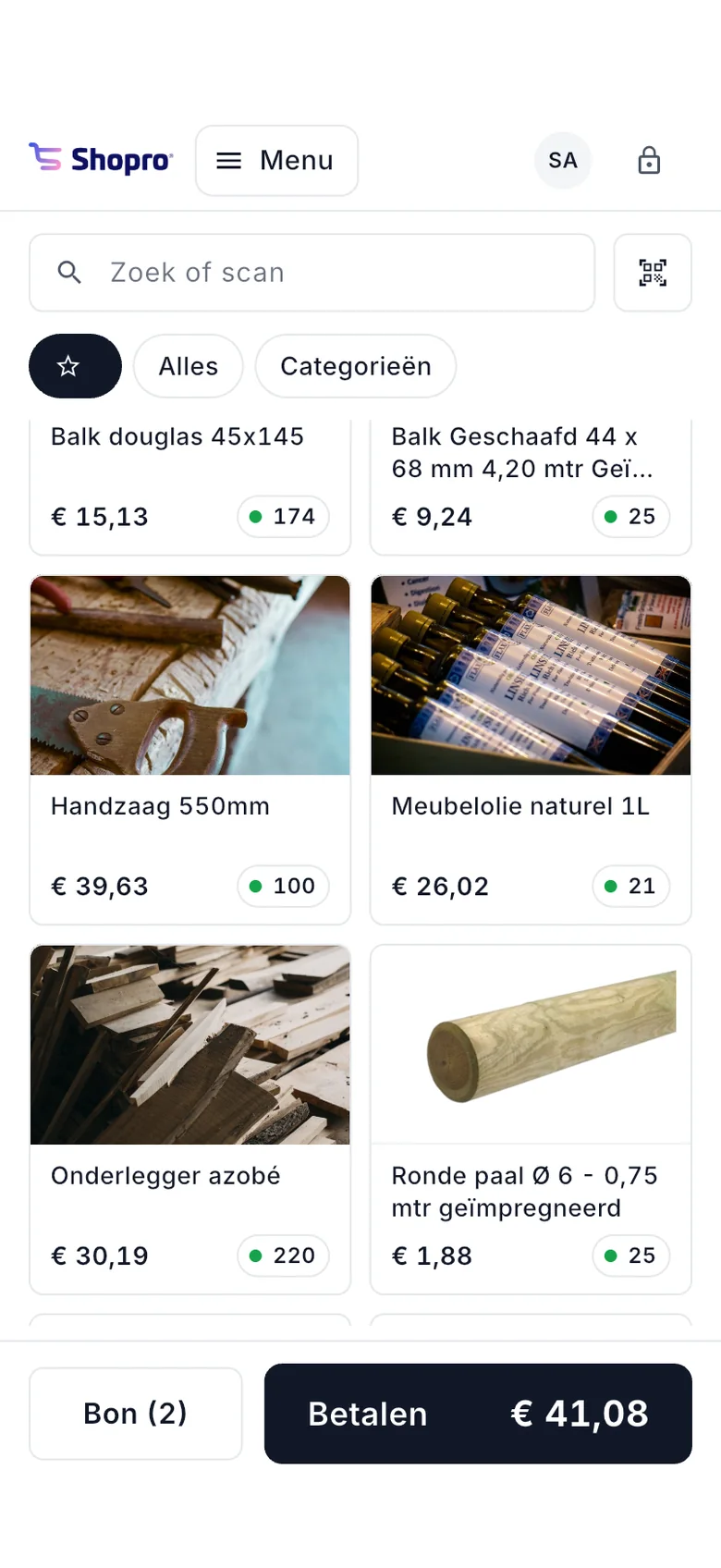Choose the Handzaag 550mm product card
The image size is (721, 1568).
190,750
